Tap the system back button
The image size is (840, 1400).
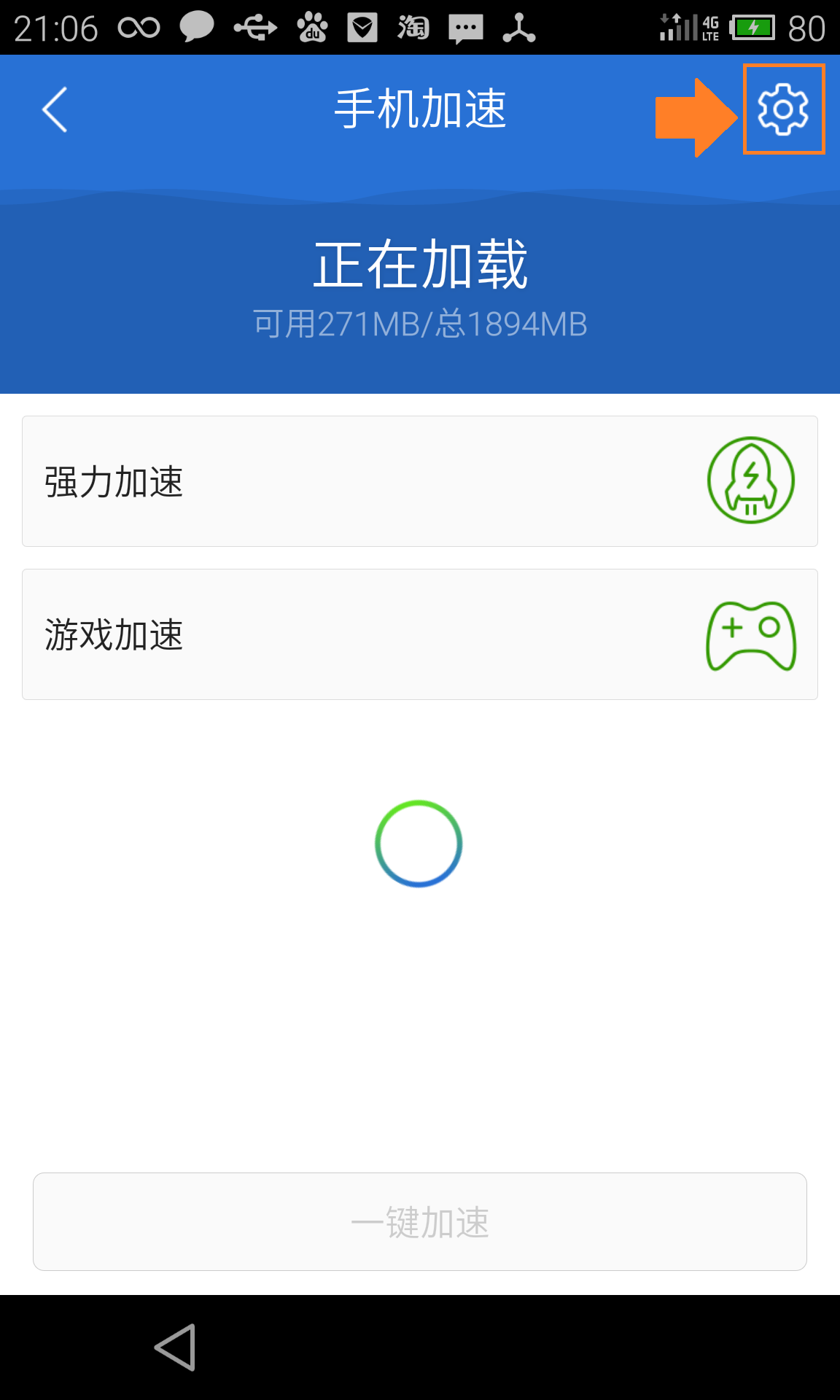[176, 1347]
